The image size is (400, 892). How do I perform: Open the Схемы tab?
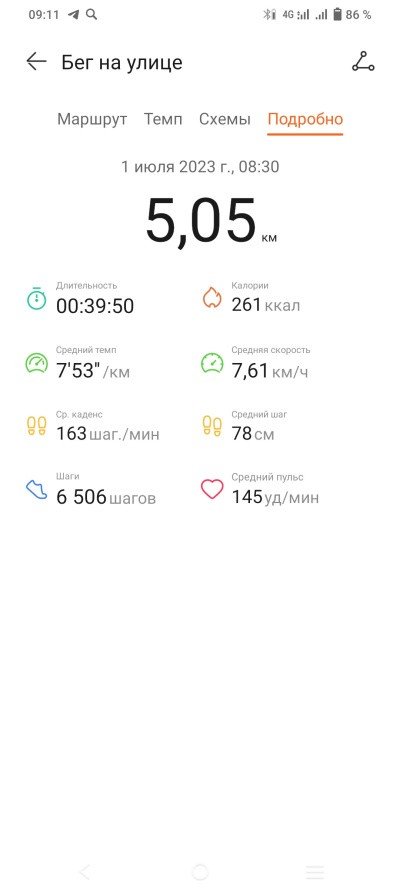coord(225,119)
